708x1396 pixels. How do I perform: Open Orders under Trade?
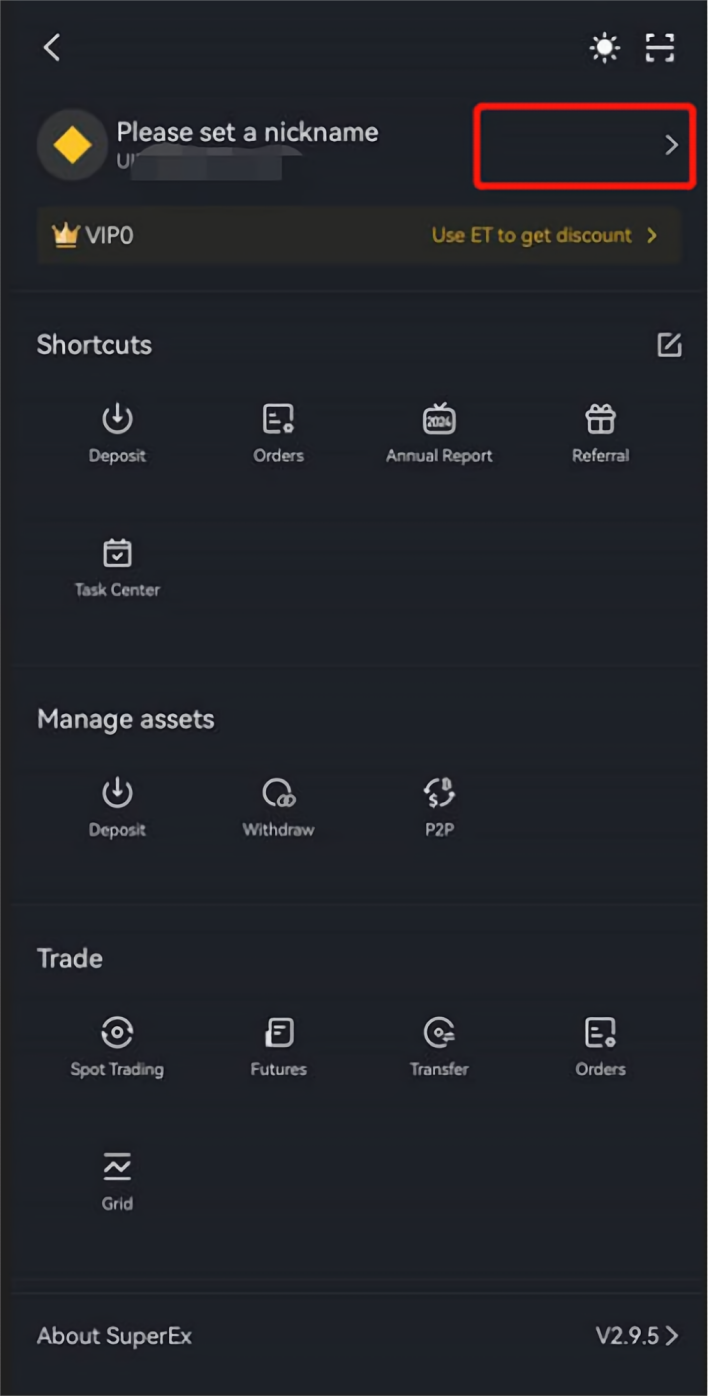click(600, 1047)
